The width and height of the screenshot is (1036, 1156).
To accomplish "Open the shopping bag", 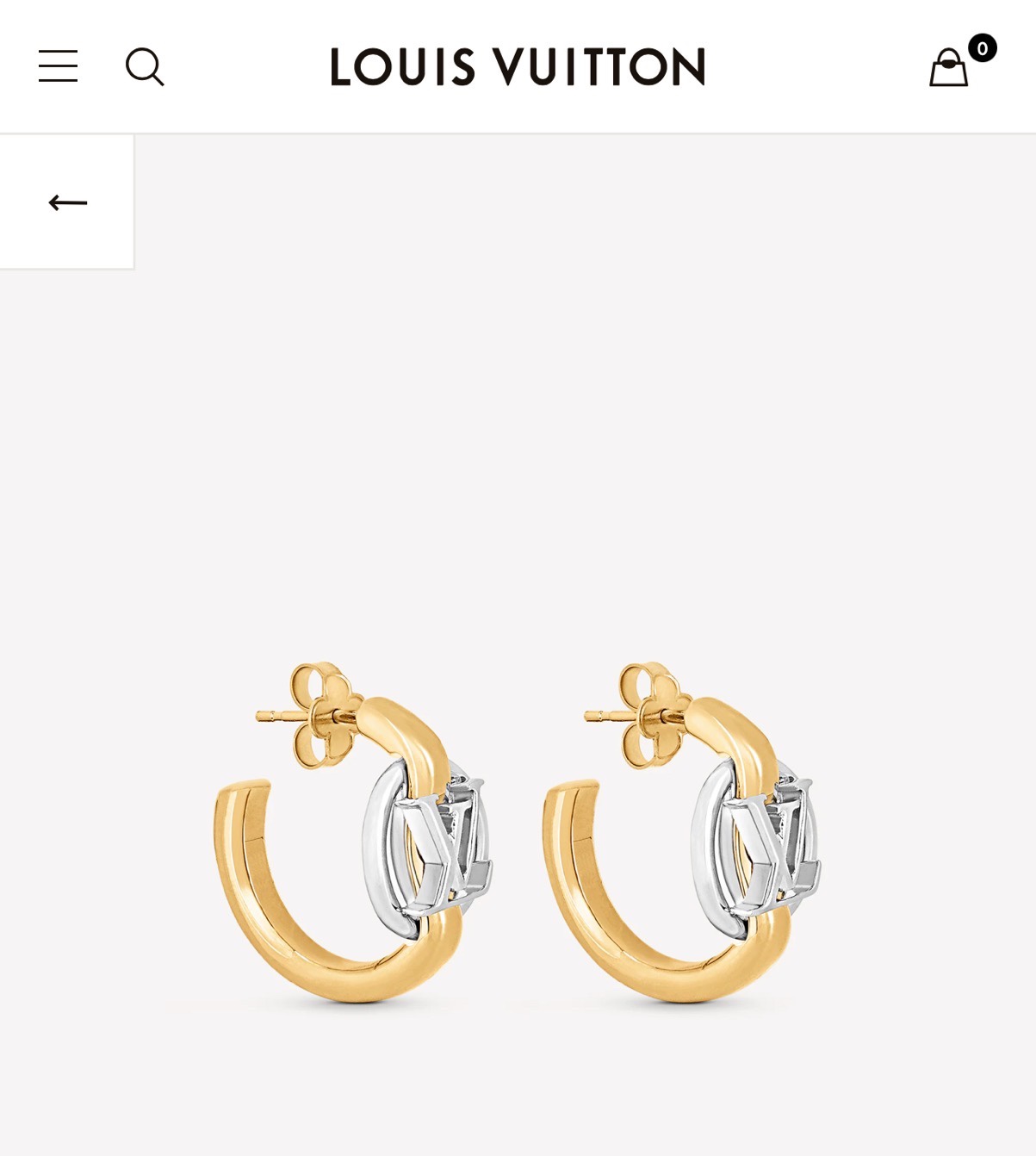I will tap(949, 67).
